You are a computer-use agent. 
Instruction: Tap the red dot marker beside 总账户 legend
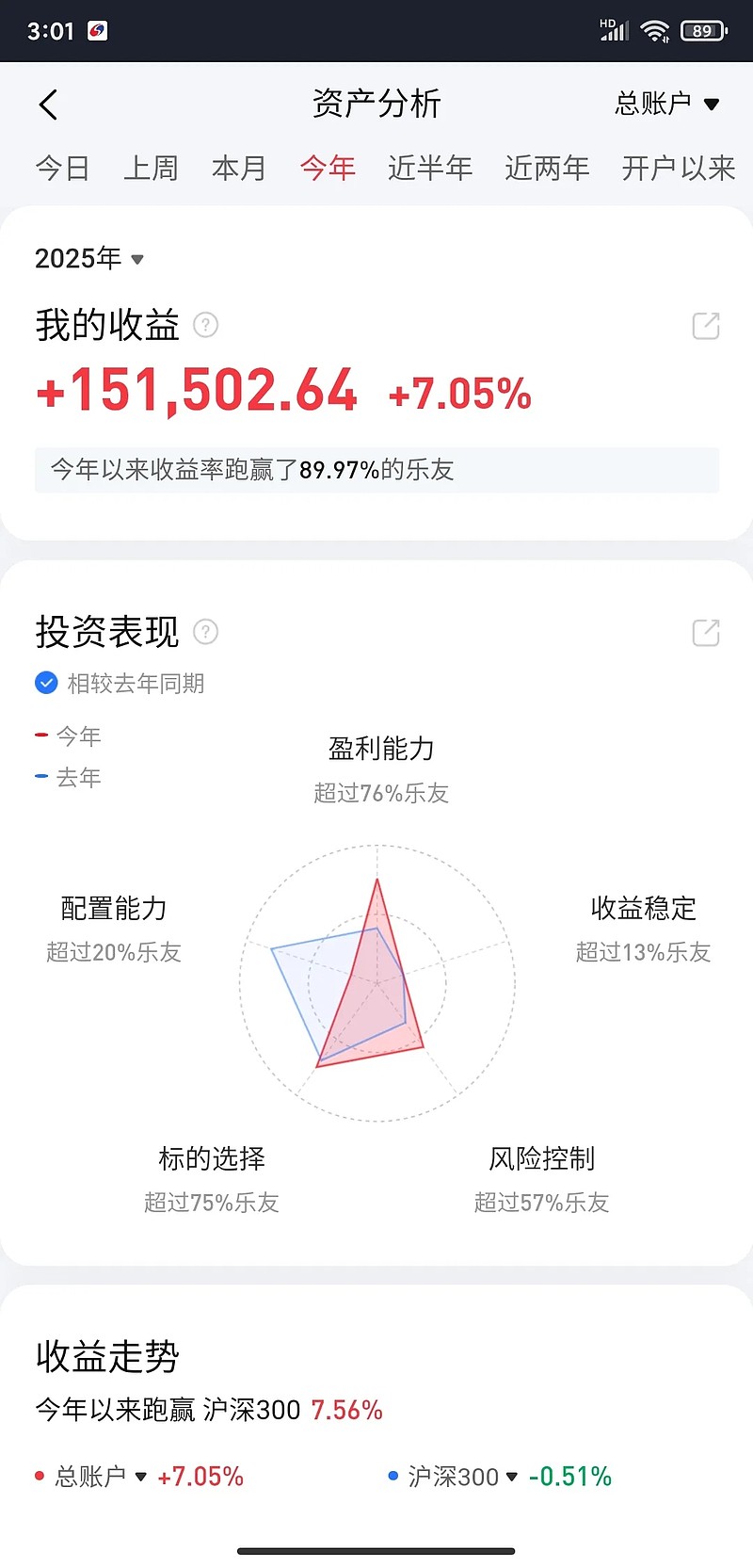coord(40,1477)
